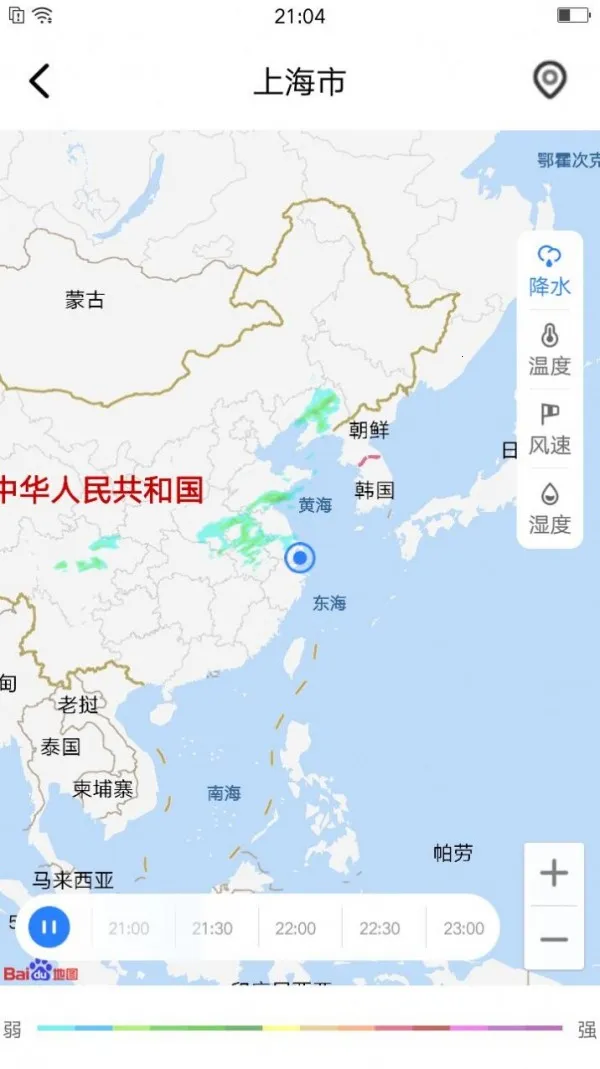Viewport: 600px width, 1069px height.
Task: Go back using the arrow icon
Action: (39, 81)
